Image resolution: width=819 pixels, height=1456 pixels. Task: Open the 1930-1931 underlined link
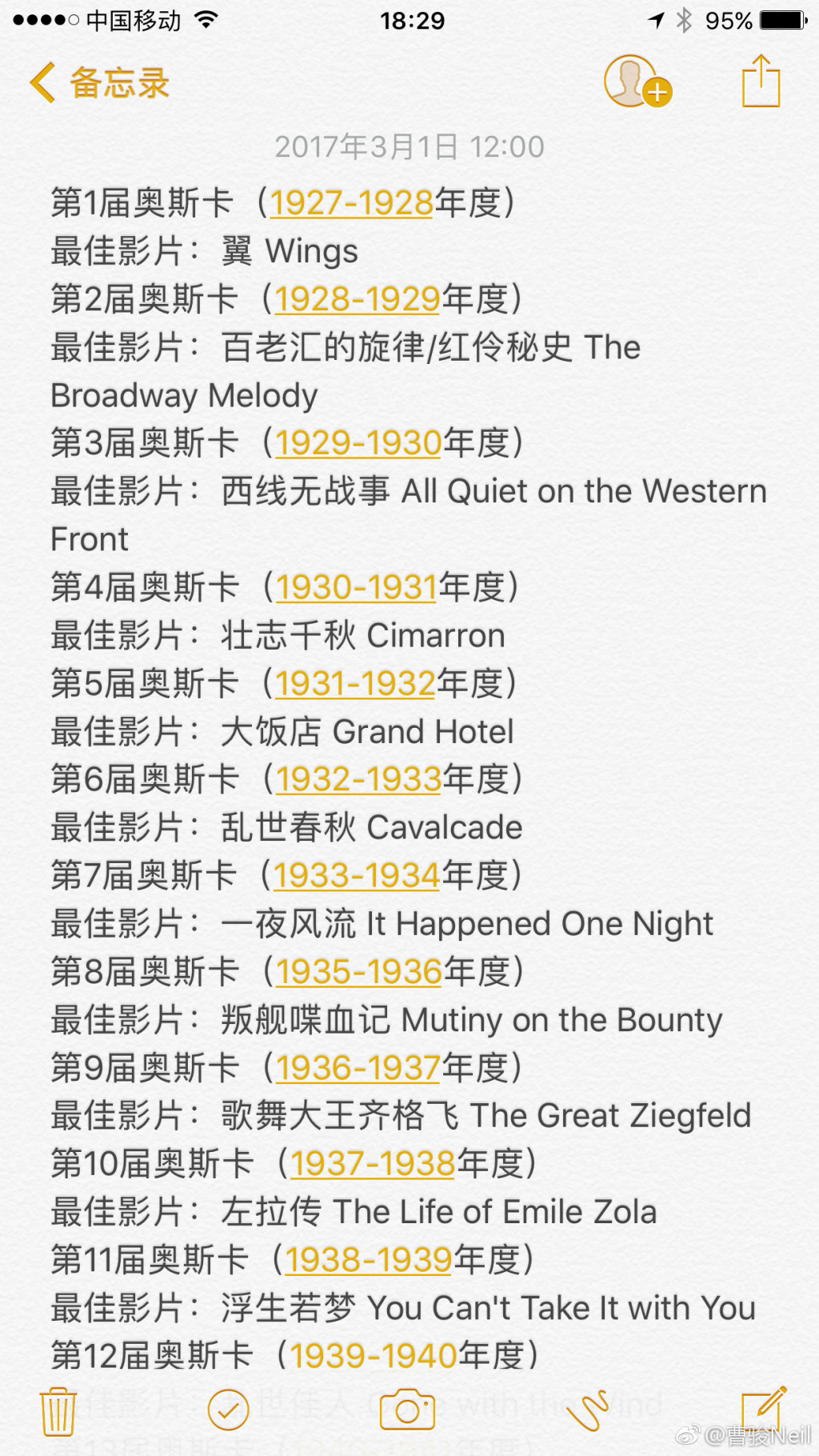(357, 587)
